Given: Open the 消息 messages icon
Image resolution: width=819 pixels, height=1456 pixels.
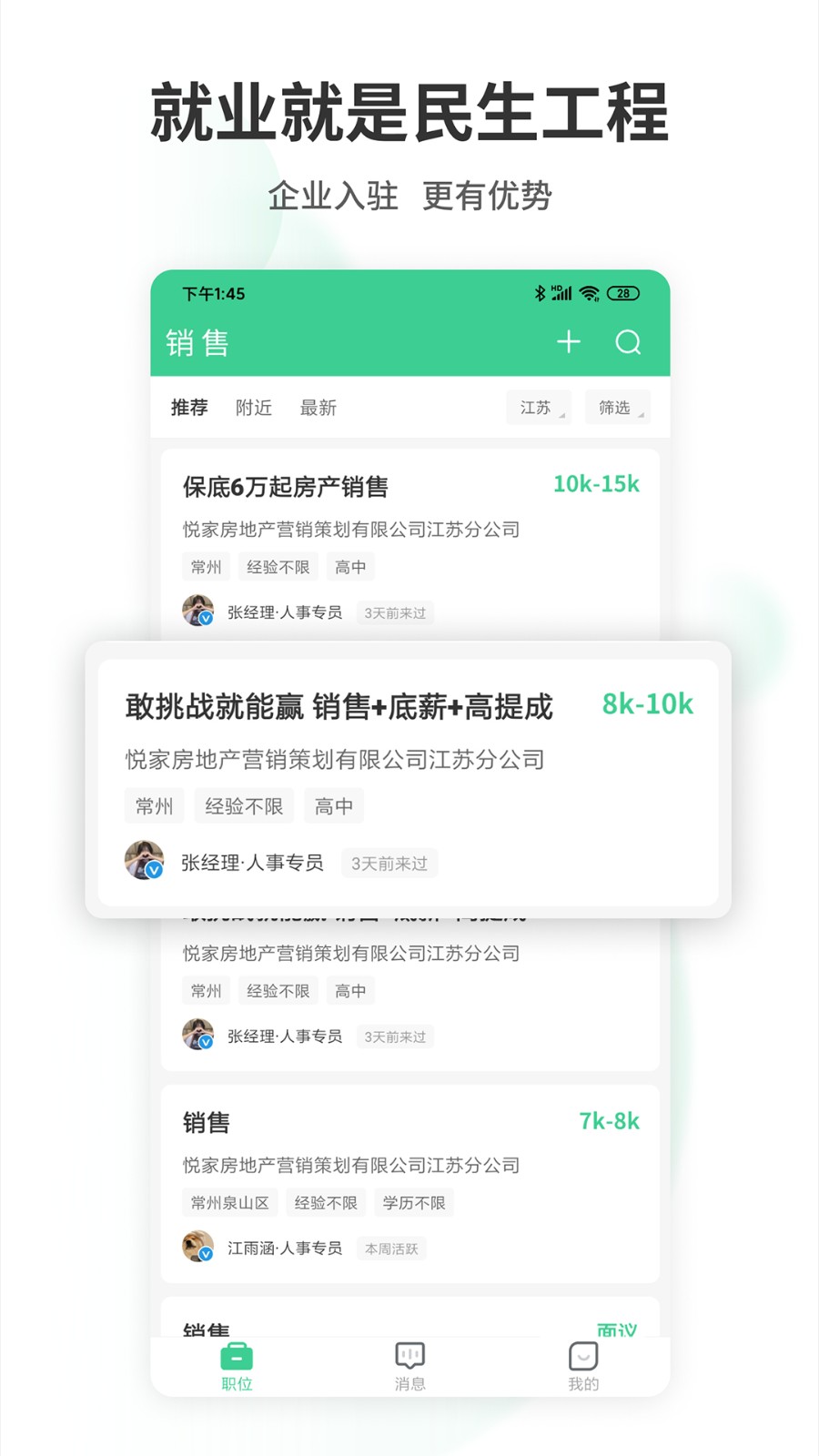Looking at the screenshot, I should click(409, 1356).
